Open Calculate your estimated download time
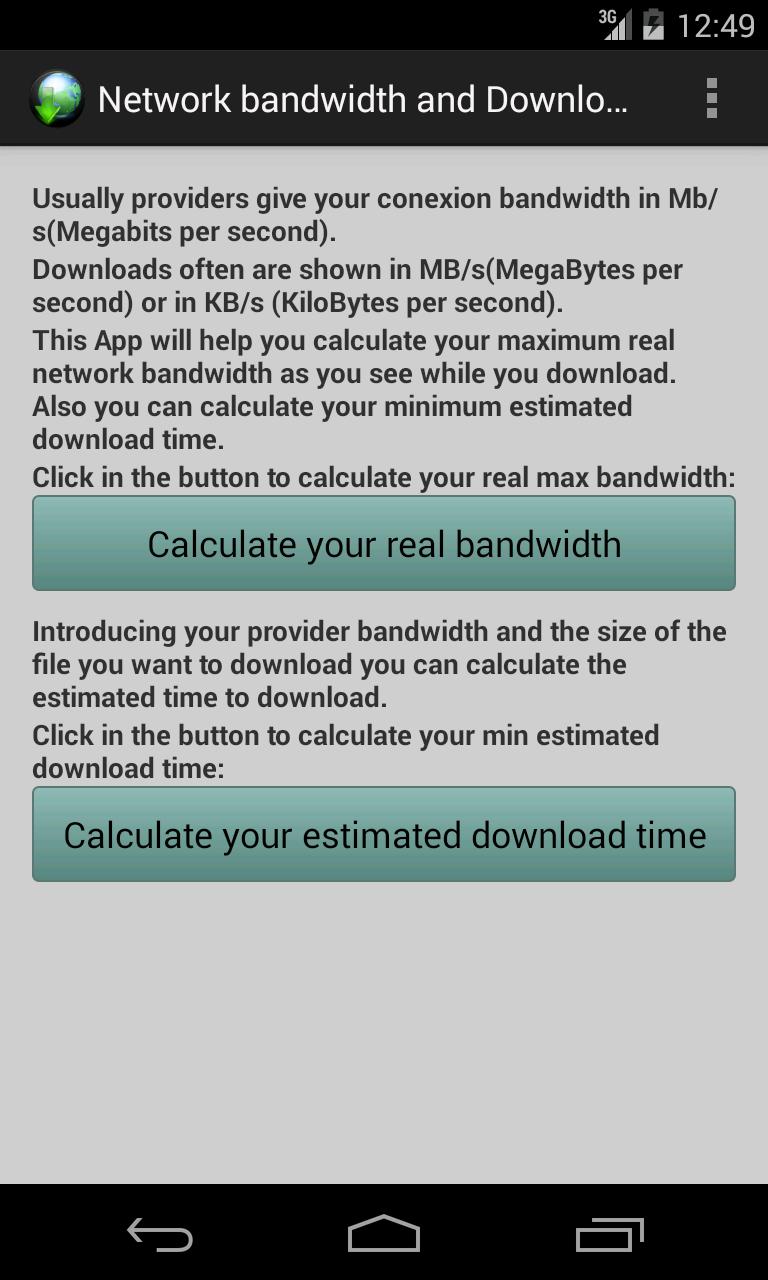The height and width of the screenshot is (1280, 768). 384,834
